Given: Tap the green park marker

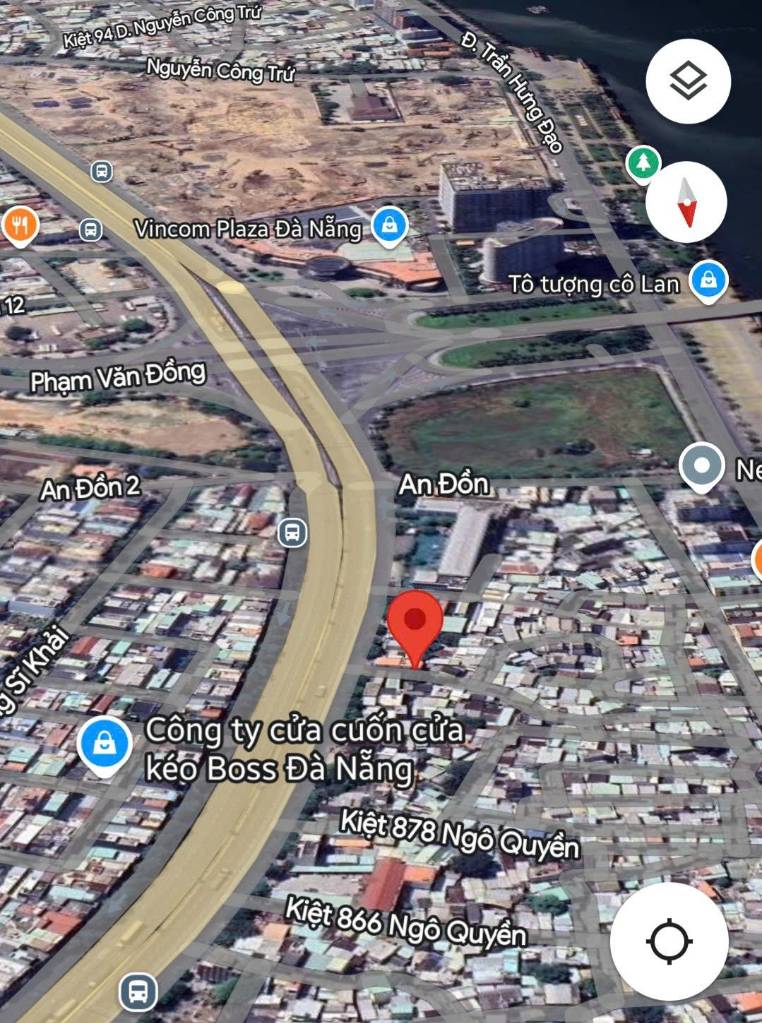Looking at the screenshot, I should (643, 164).
